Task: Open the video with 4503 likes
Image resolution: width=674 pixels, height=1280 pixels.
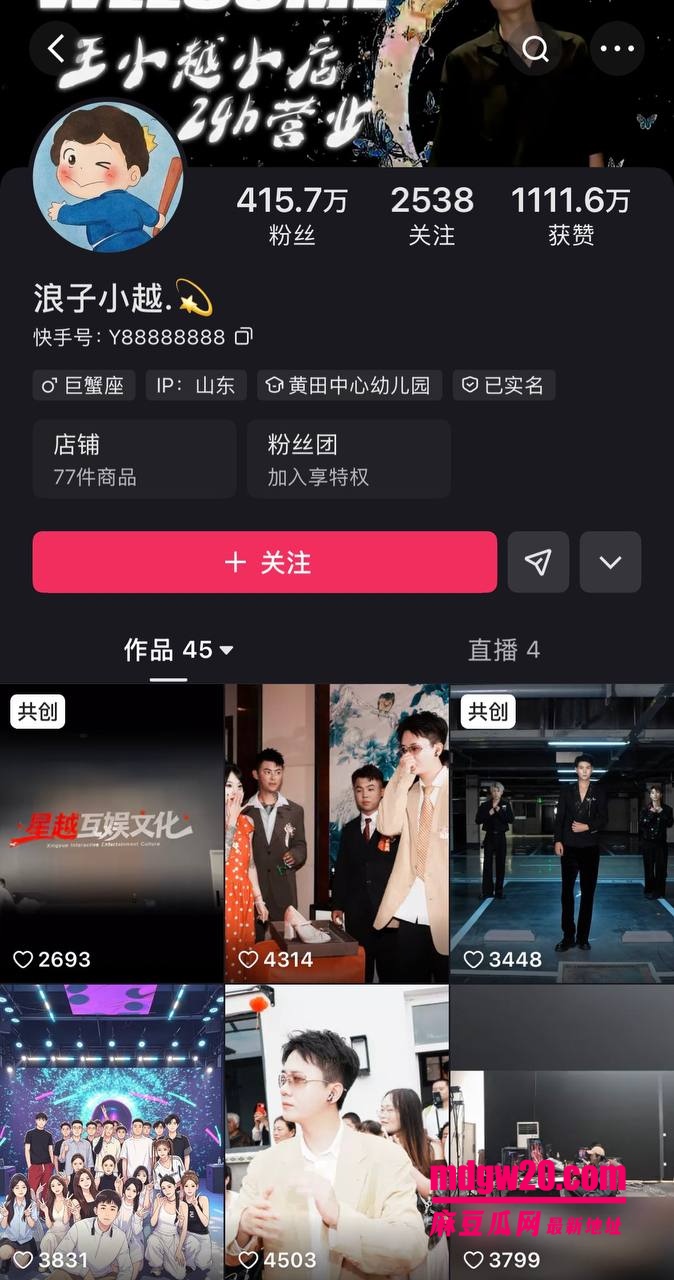Action: [337, 1132]
